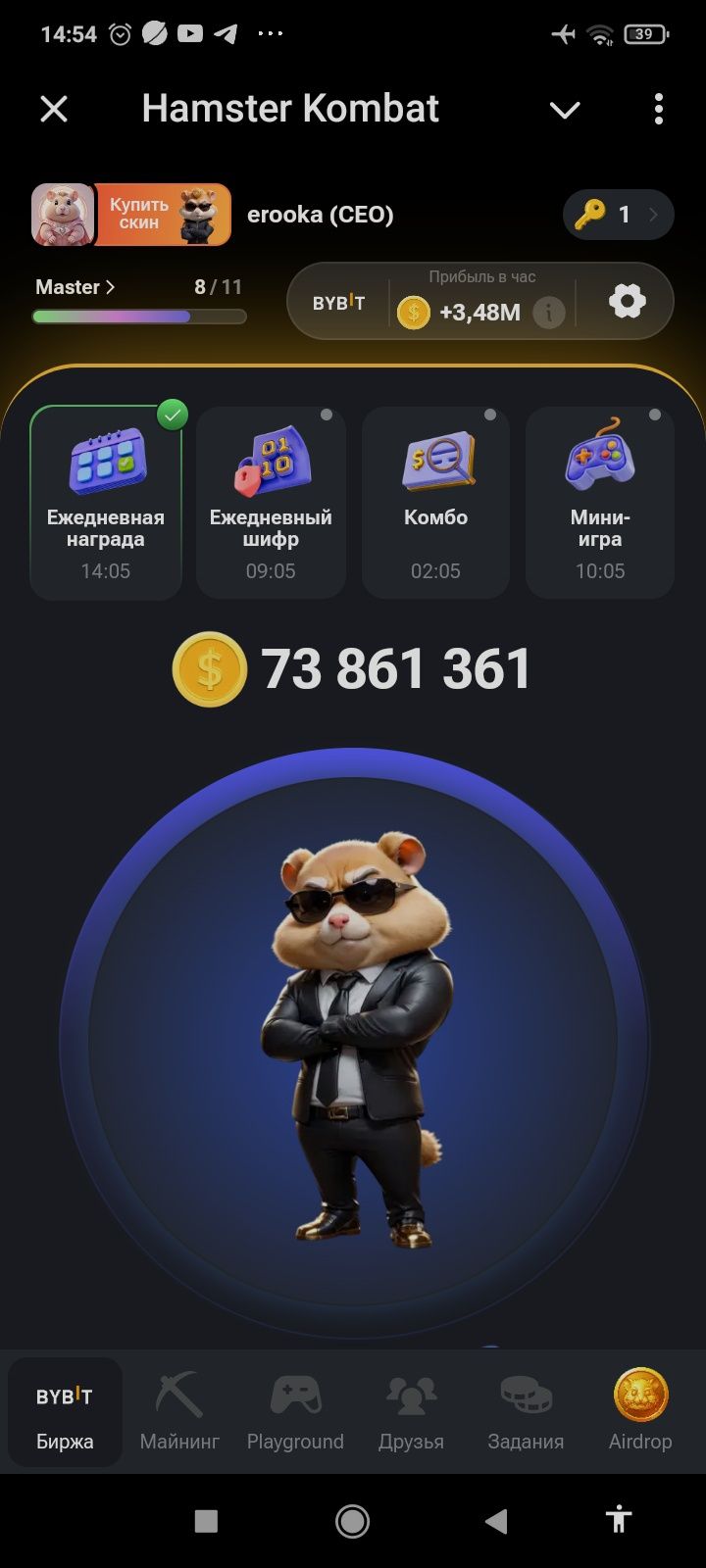Switch to the Майнинг tab
Image resolution: width=706 pixels, height=1568 pixels.
click(x=179, y=1412)
